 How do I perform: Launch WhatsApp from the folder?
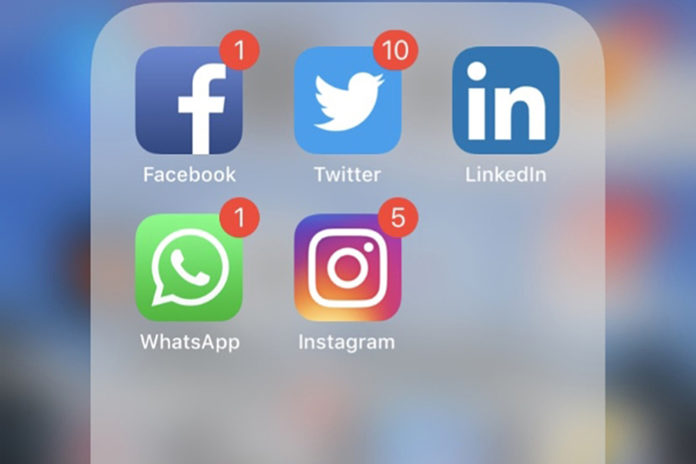(189, 267)
